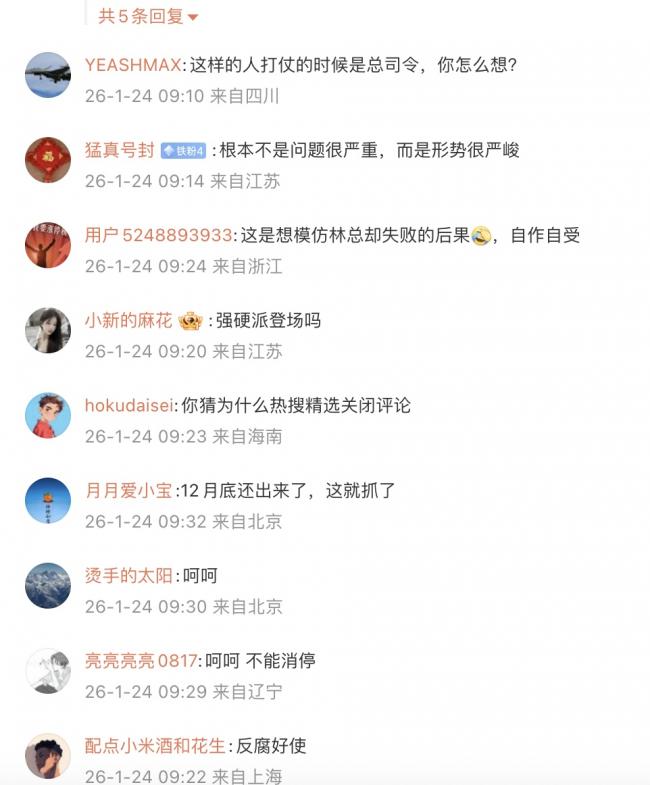Open 猛真号封 username link

tap(120, 151)
